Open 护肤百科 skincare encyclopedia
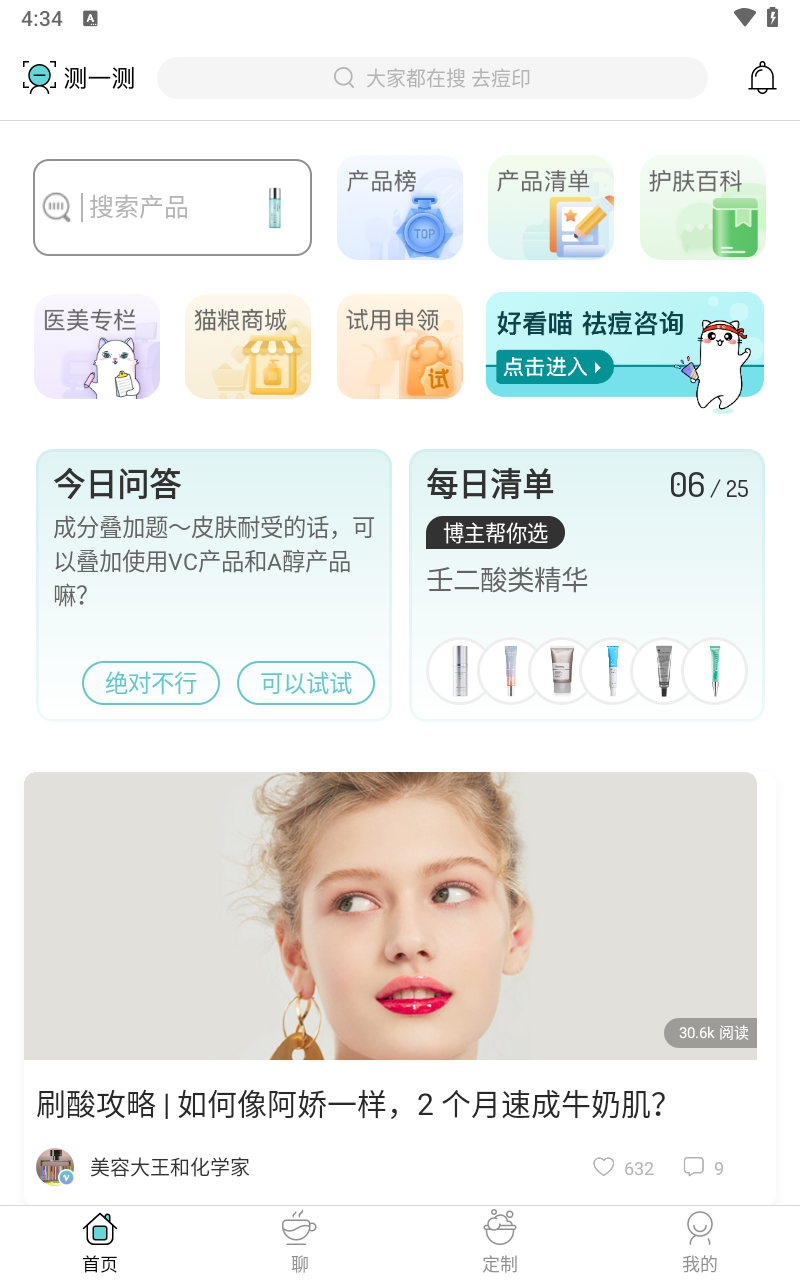 pos(702,208)
